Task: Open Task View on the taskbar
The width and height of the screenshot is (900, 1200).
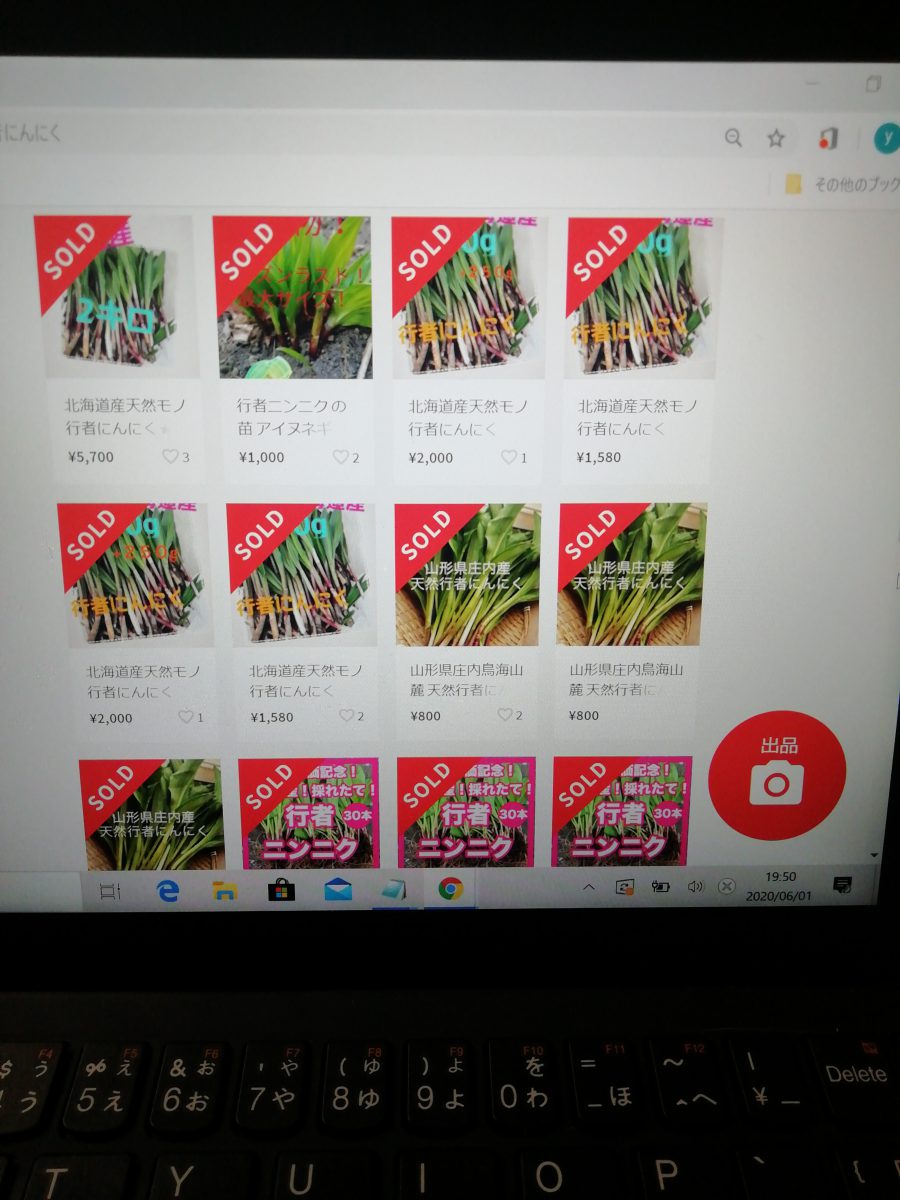Action: pos(111,891)
